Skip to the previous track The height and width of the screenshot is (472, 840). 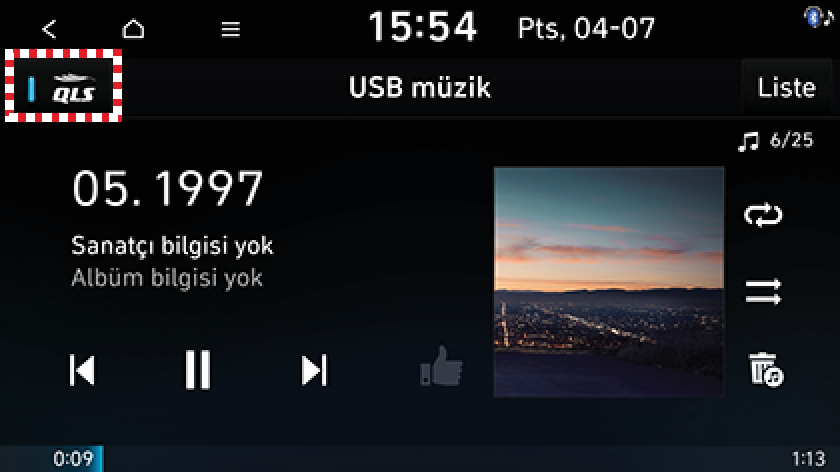(x=82, y=370)
